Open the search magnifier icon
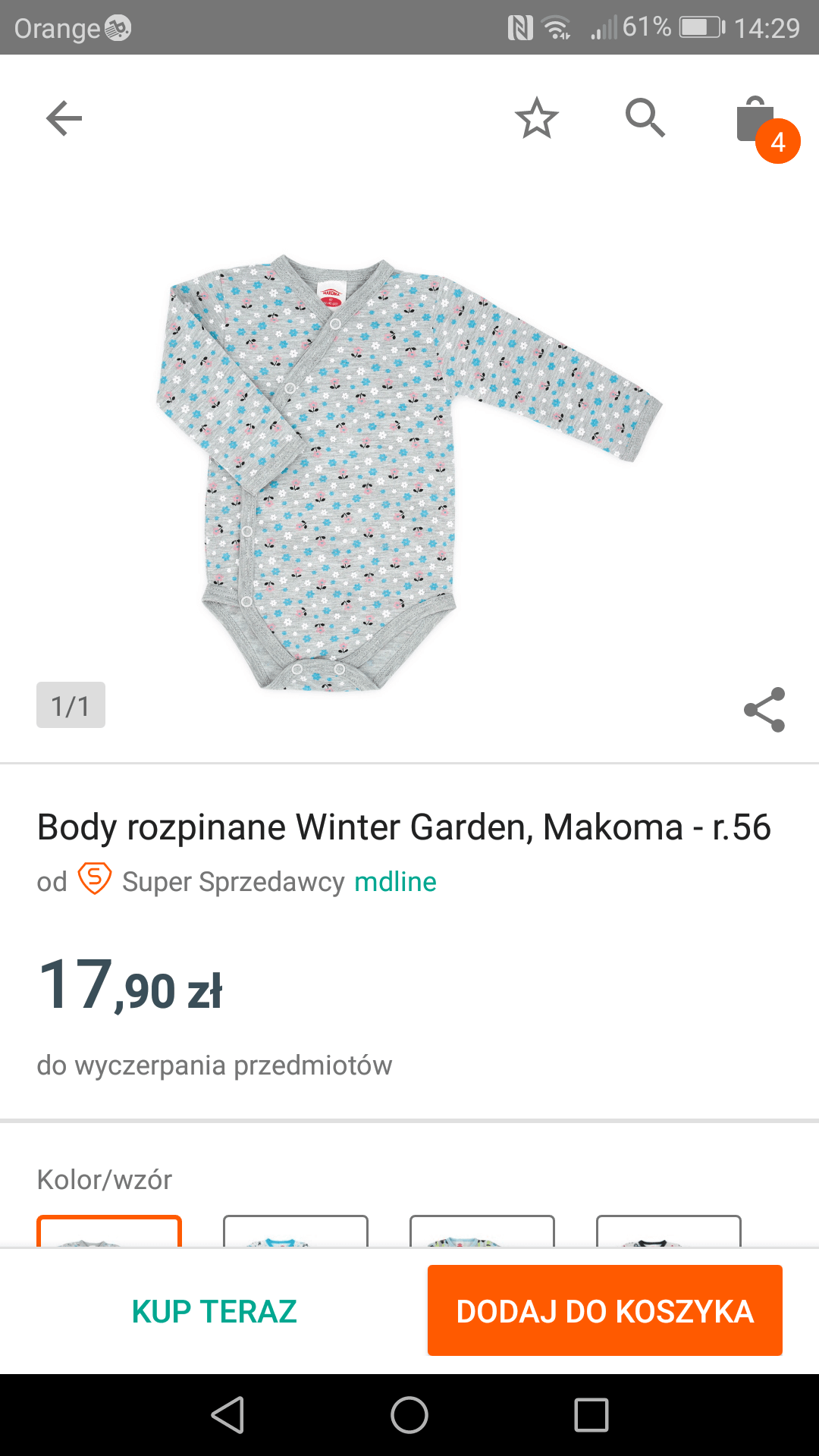 click(645, 118)
